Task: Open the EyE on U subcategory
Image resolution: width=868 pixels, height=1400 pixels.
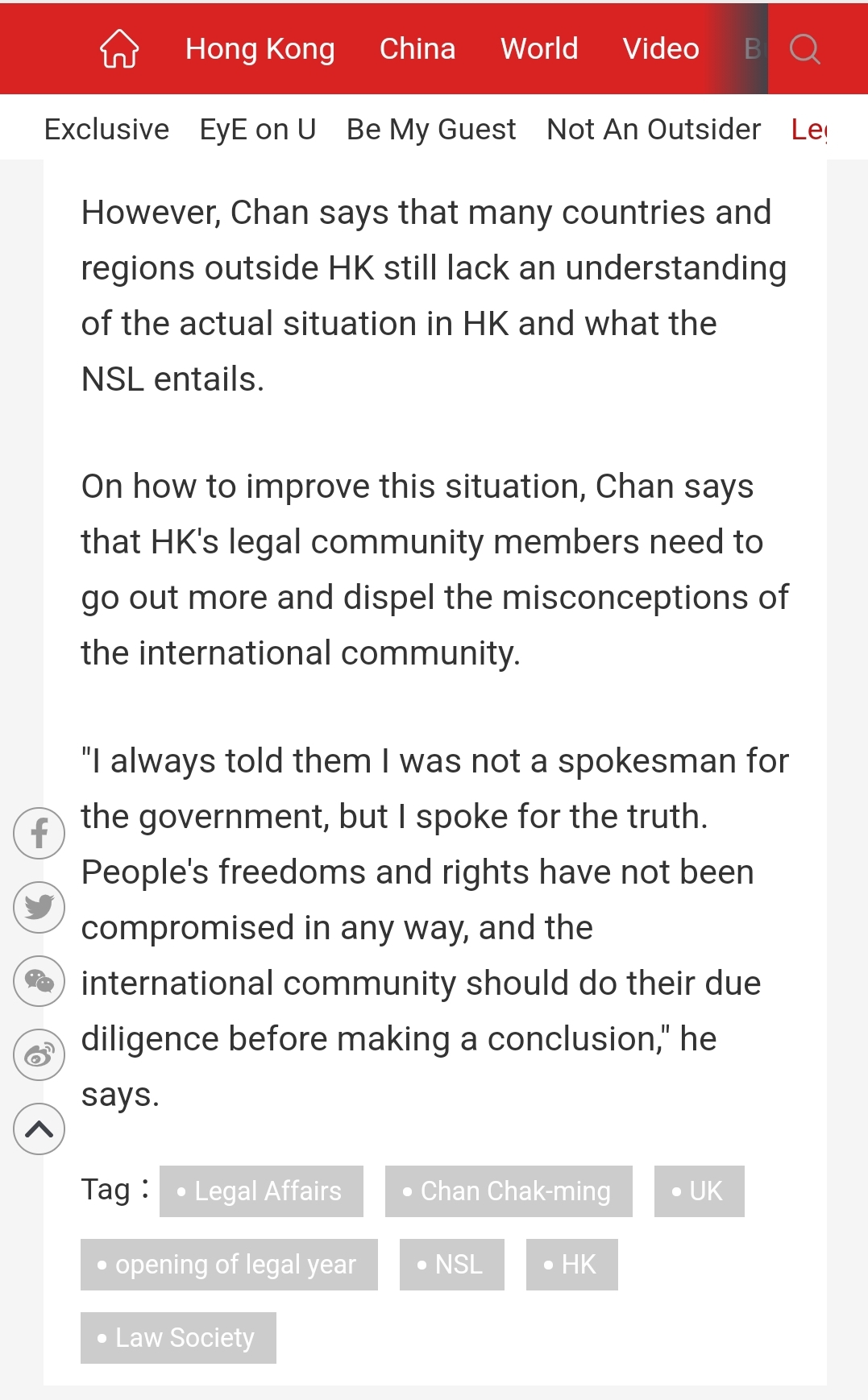Action: pos(257,129)
